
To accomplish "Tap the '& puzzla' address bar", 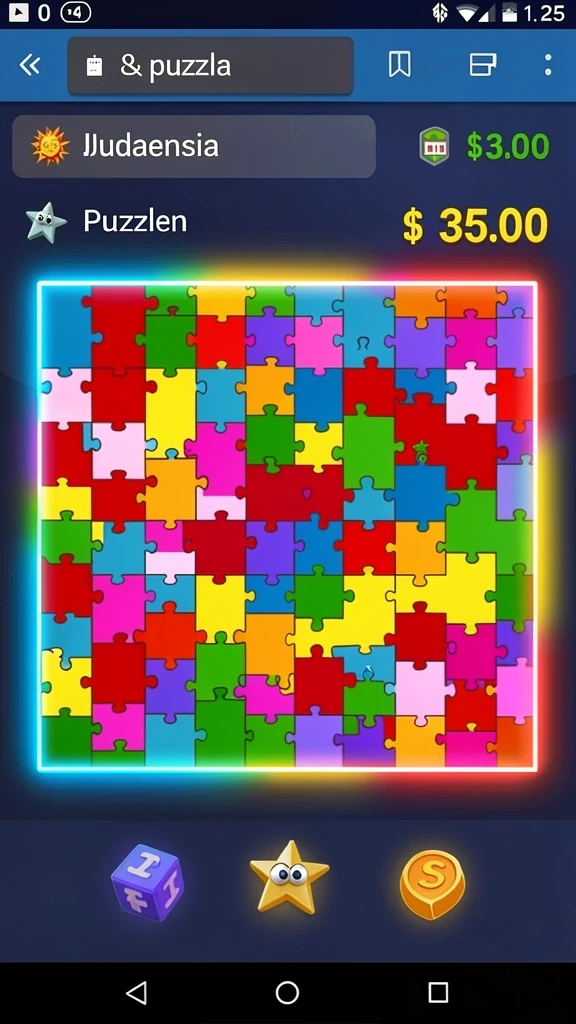I will click(210, 65).
